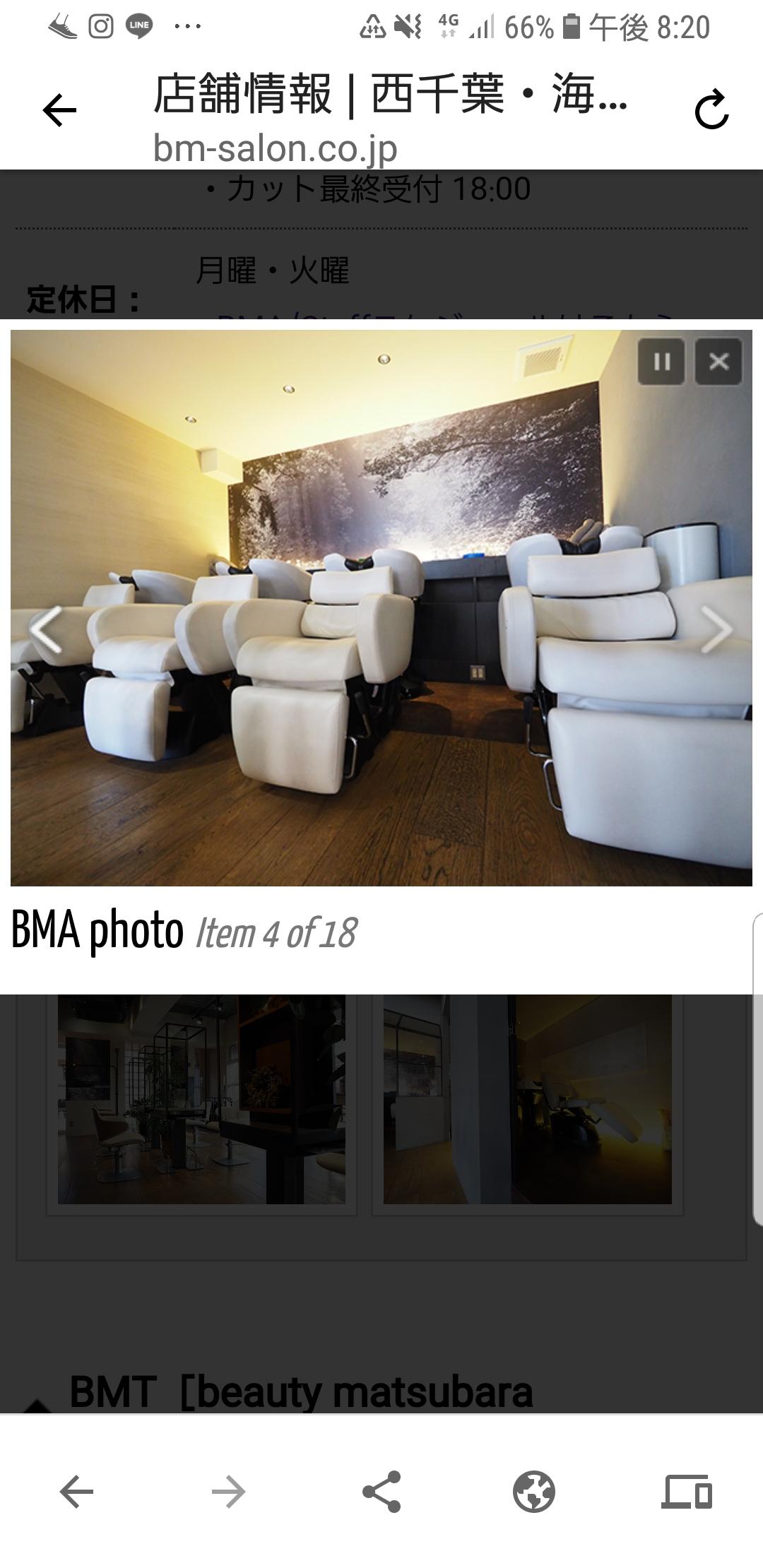Image resolution: width=763 pixels, height=1568 pixels.
Task: Show the previous photo
Action: tap(46, 629)
